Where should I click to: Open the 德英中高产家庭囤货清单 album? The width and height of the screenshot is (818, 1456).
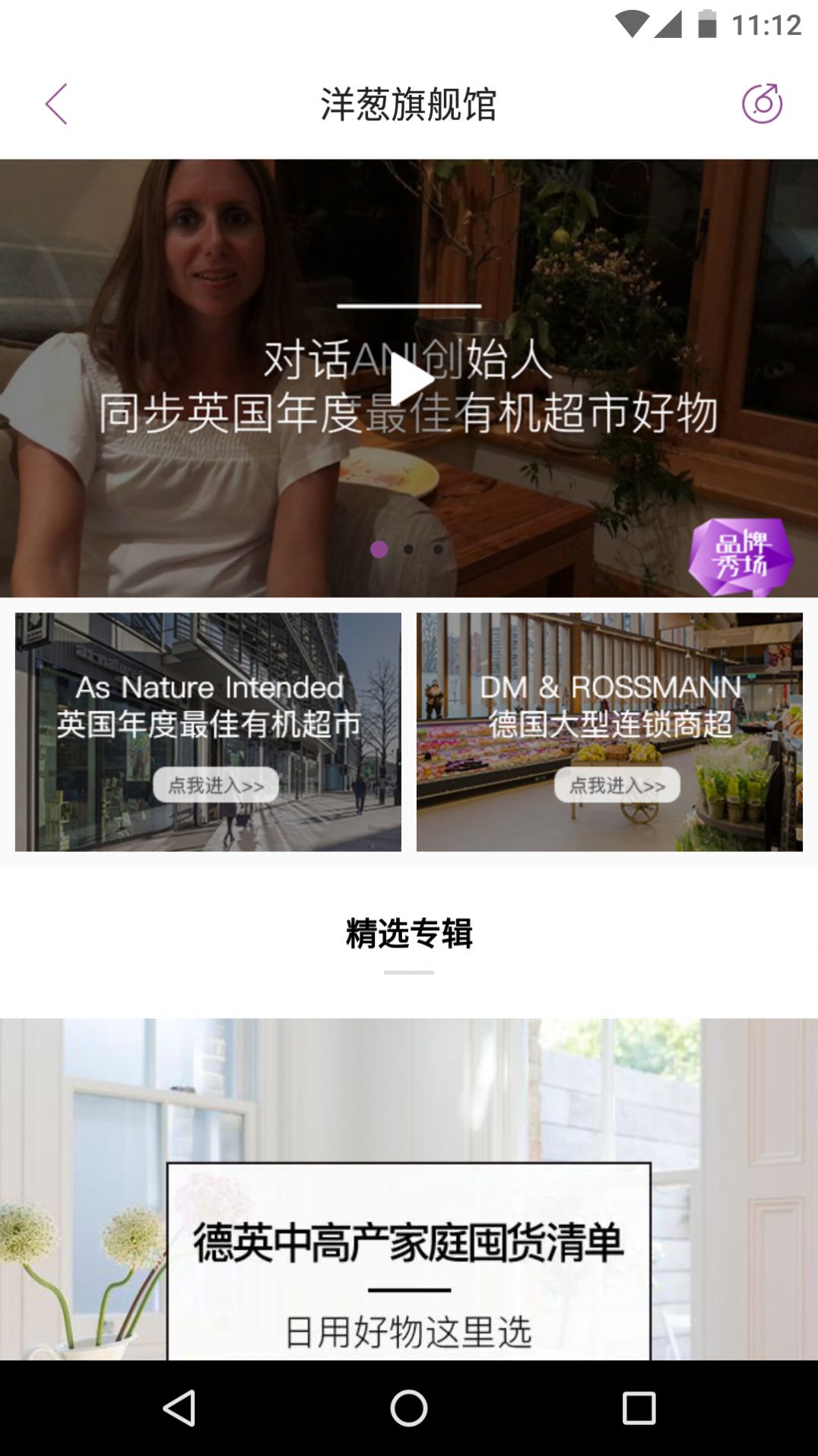[409, 1246]
